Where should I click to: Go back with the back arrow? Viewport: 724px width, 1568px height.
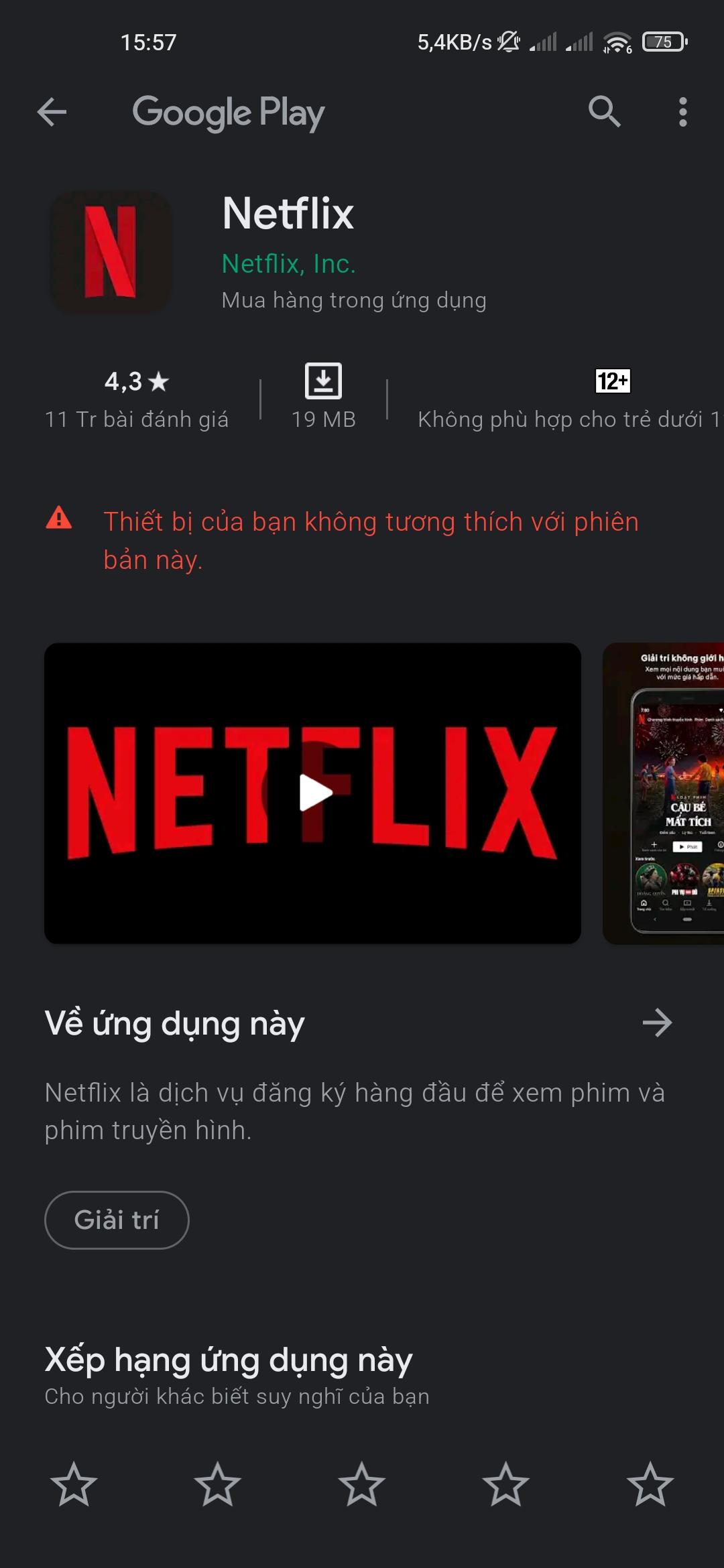(x=52, y=112)
